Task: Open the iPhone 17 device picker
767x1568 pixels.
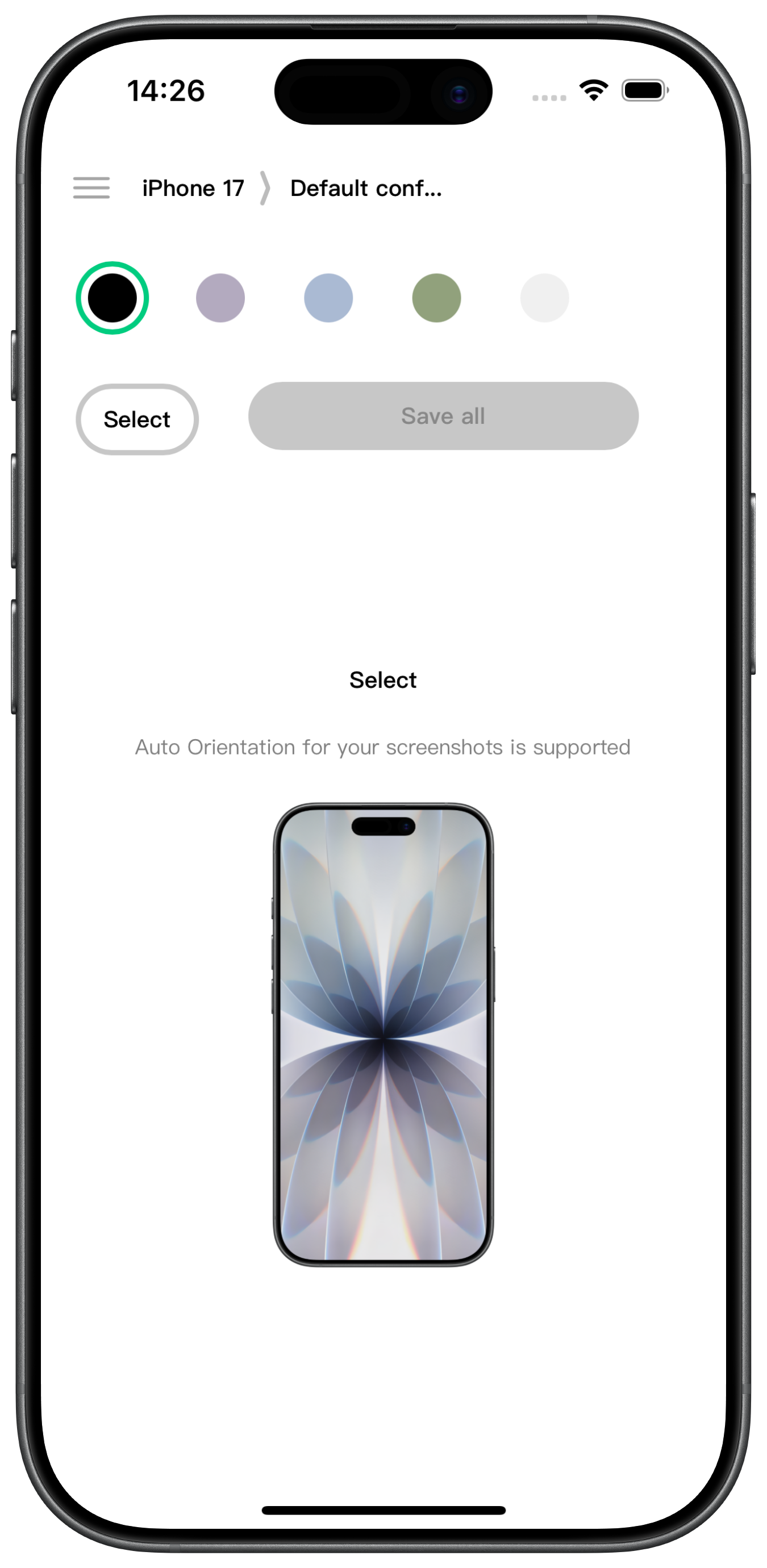Action: [x=193, y=188]
